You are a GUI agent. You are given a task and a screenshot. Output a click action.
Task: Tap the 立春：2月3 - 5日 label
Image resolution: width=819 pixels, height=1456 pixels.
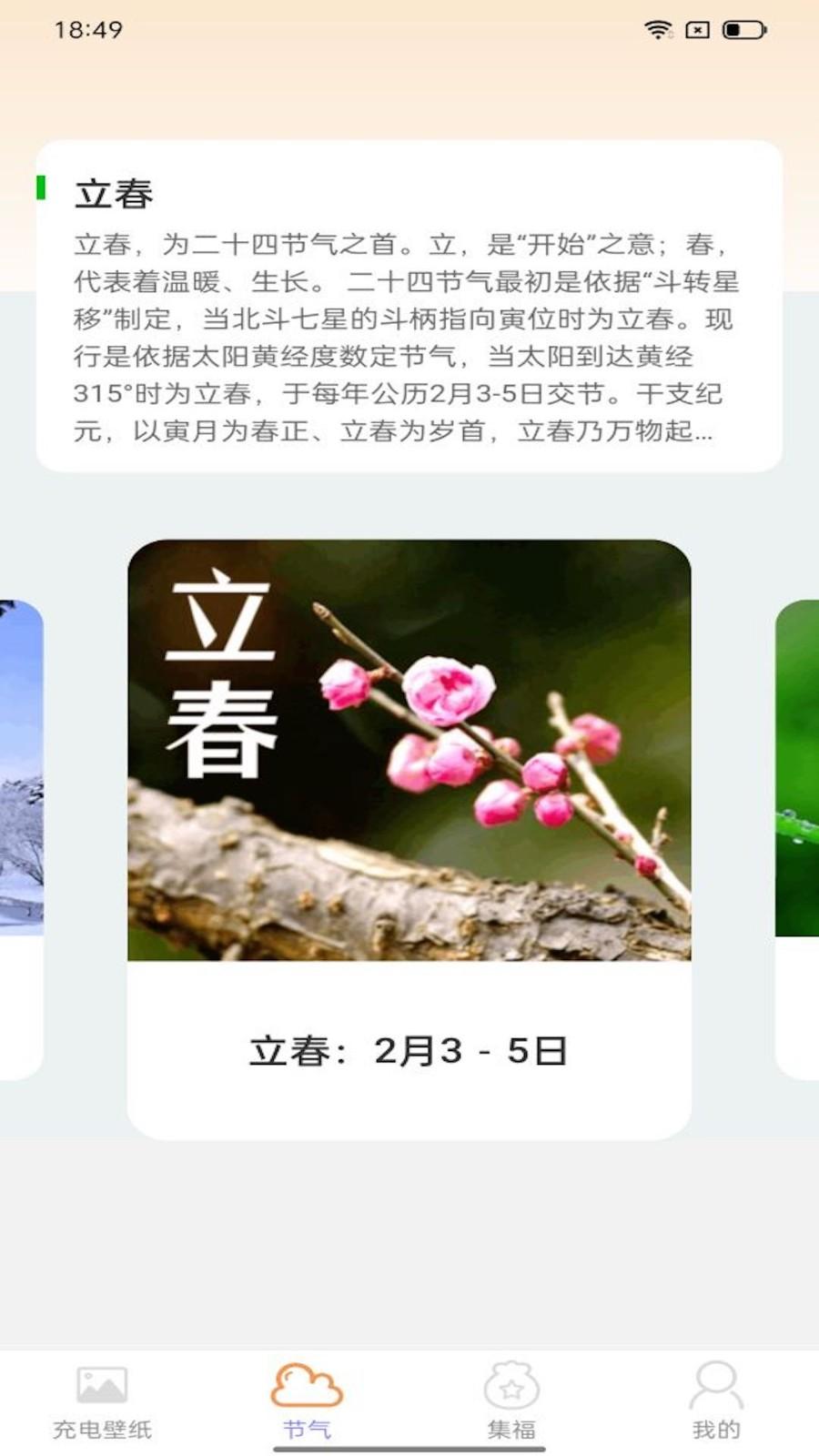[x=409, y=1051]
